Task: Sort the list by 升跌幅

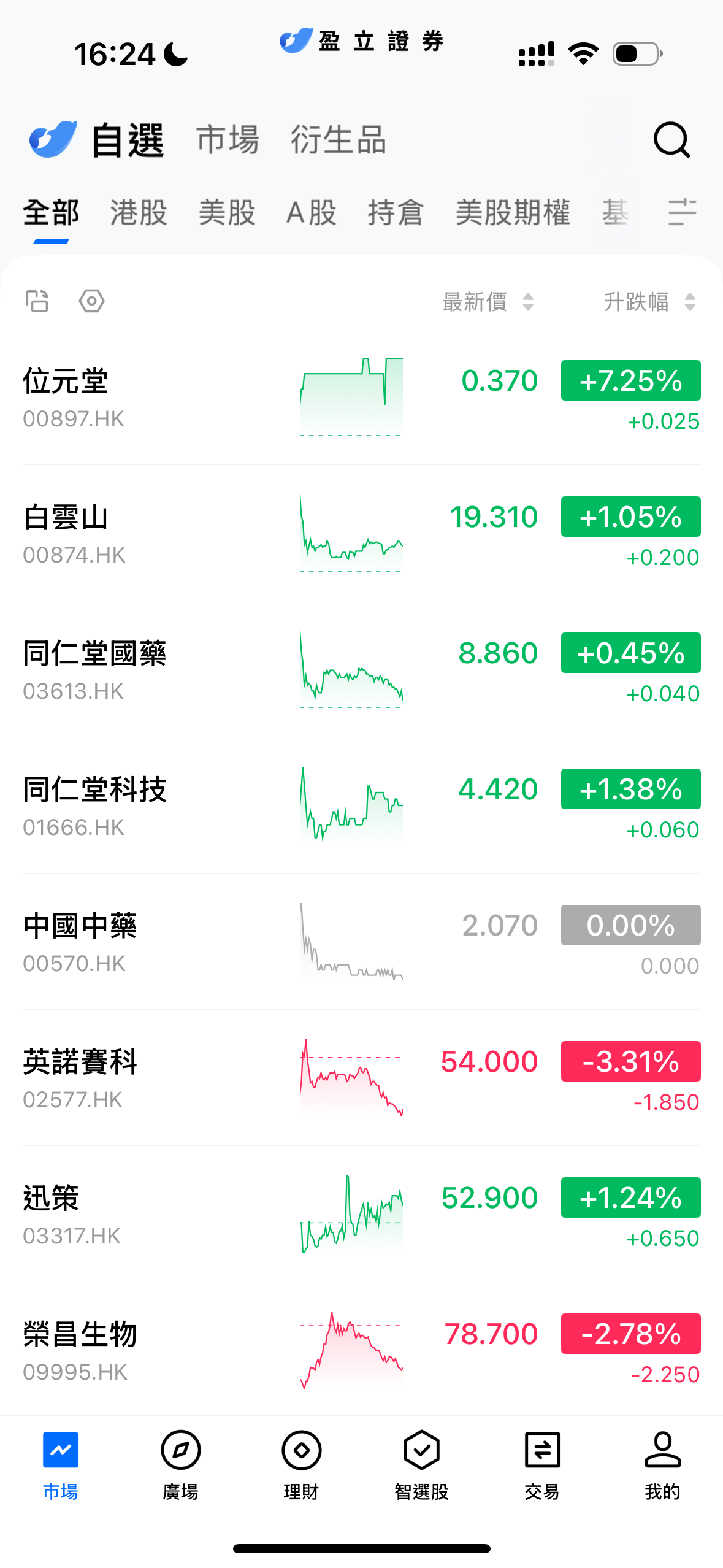Action: (649, 302)
